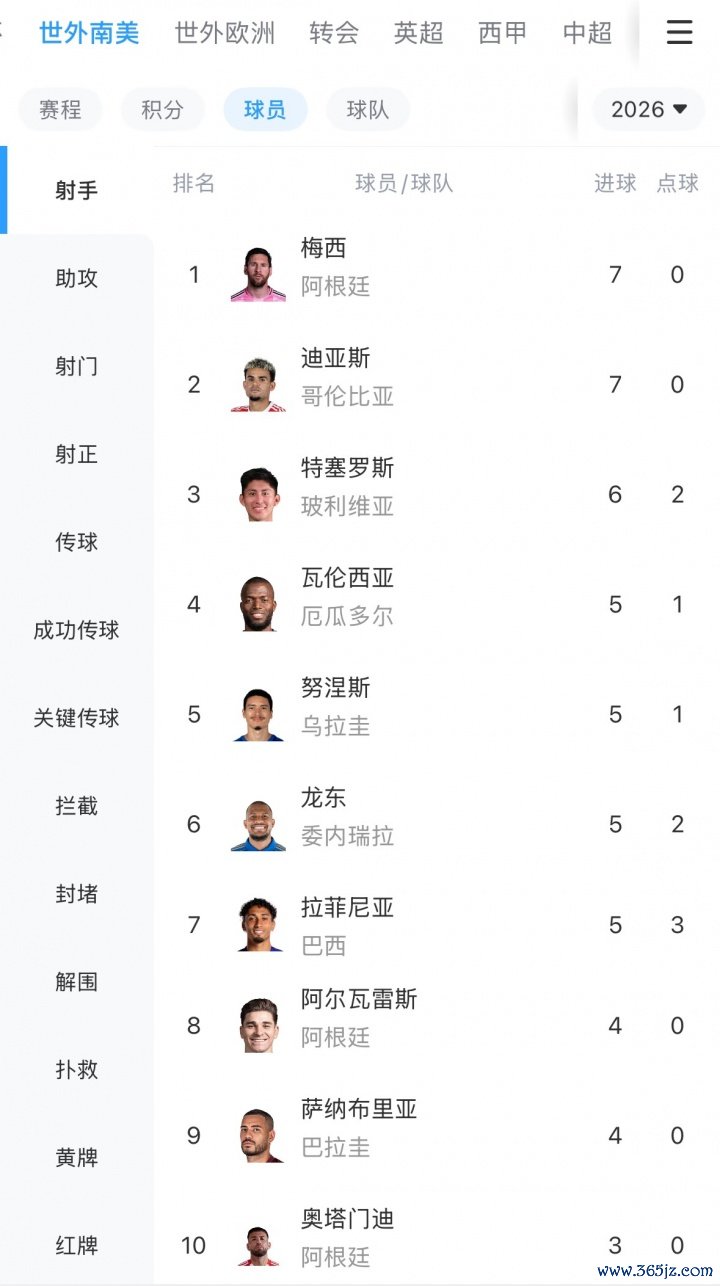Show the 赛程 schedule chip
The image size is (720, 1286).
click(60, 109)
